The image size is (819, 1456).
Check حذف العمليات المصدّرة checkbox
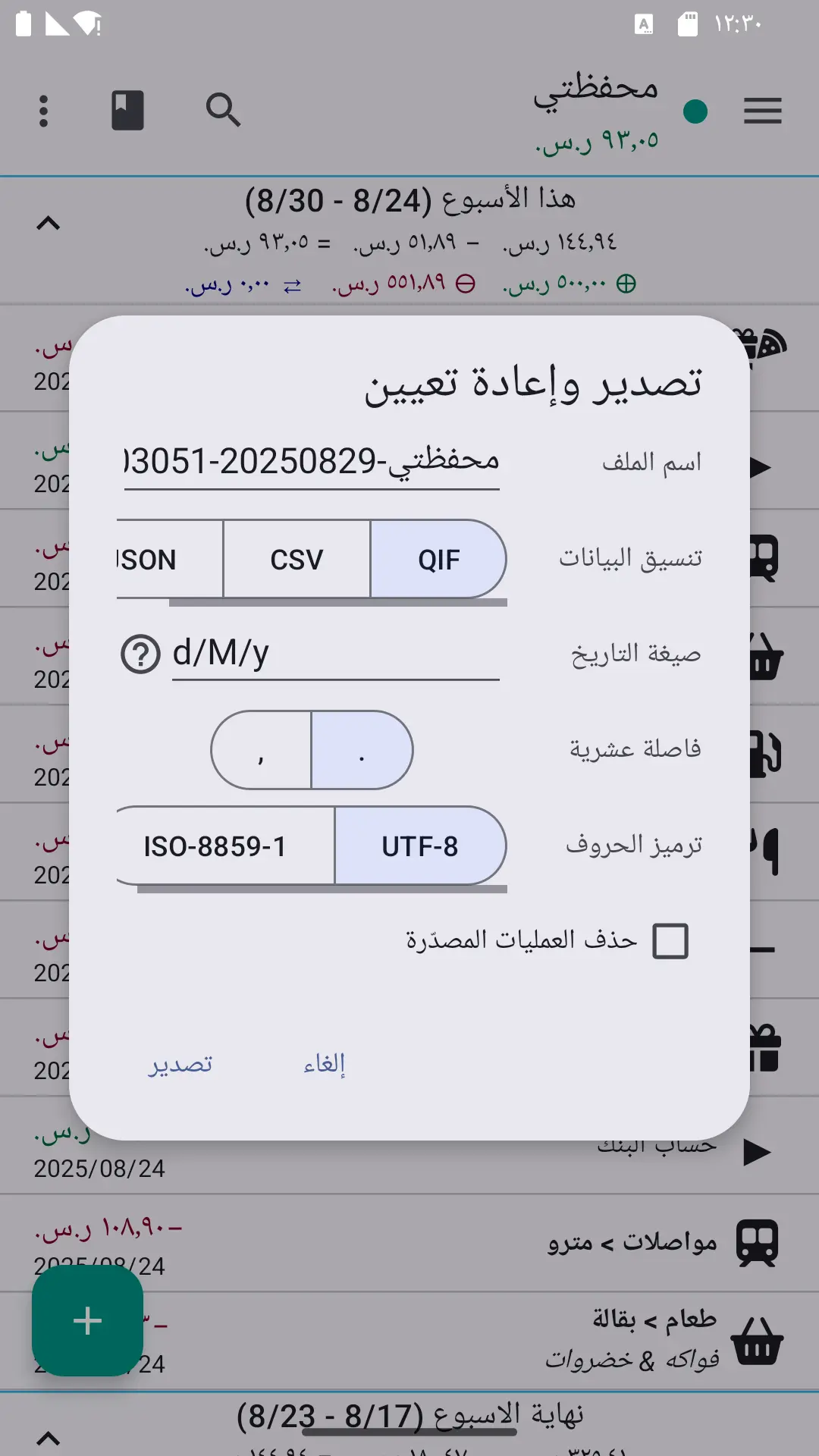pos(670,941)
